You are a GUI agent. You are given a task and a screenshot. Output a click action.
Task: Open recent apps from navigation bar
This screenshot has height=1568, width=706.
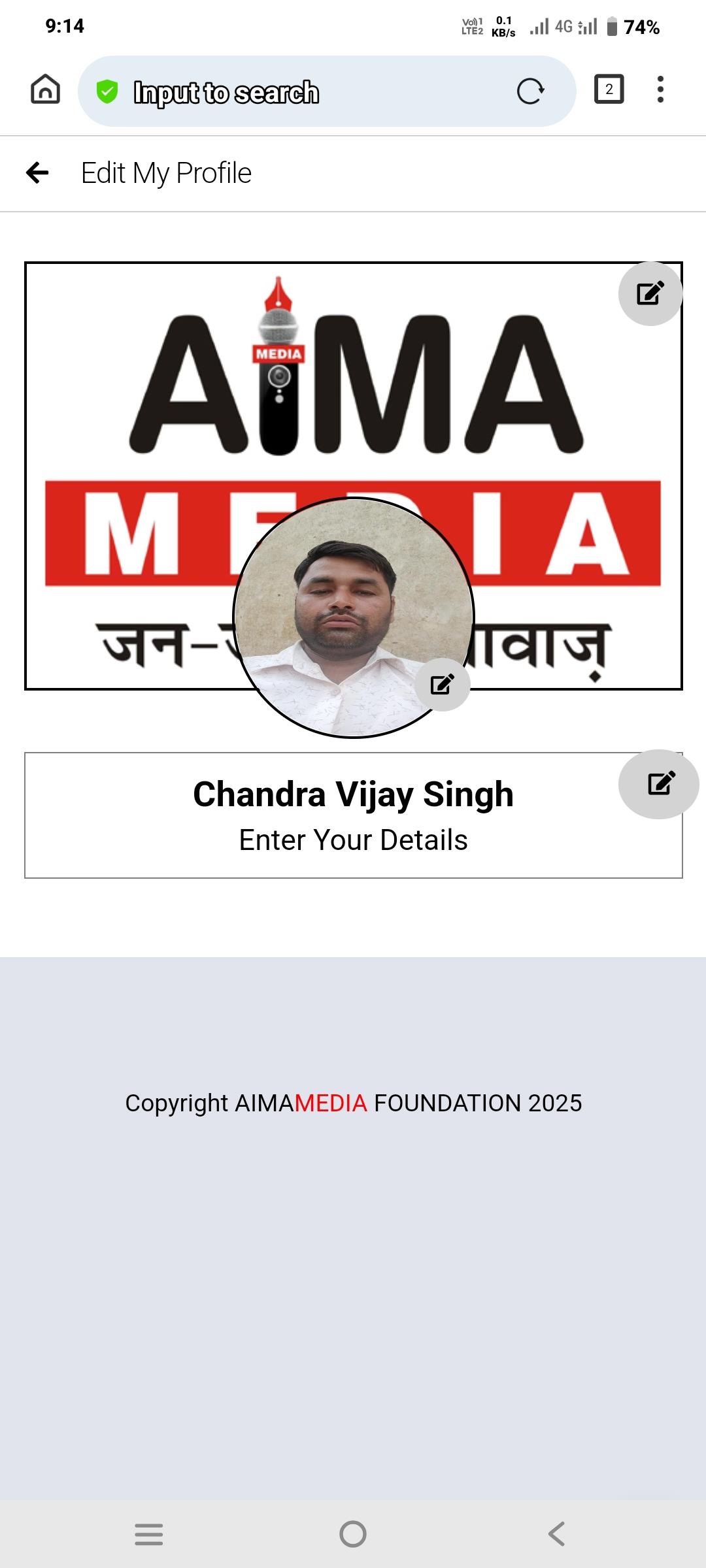click(x=149, y=1533)
